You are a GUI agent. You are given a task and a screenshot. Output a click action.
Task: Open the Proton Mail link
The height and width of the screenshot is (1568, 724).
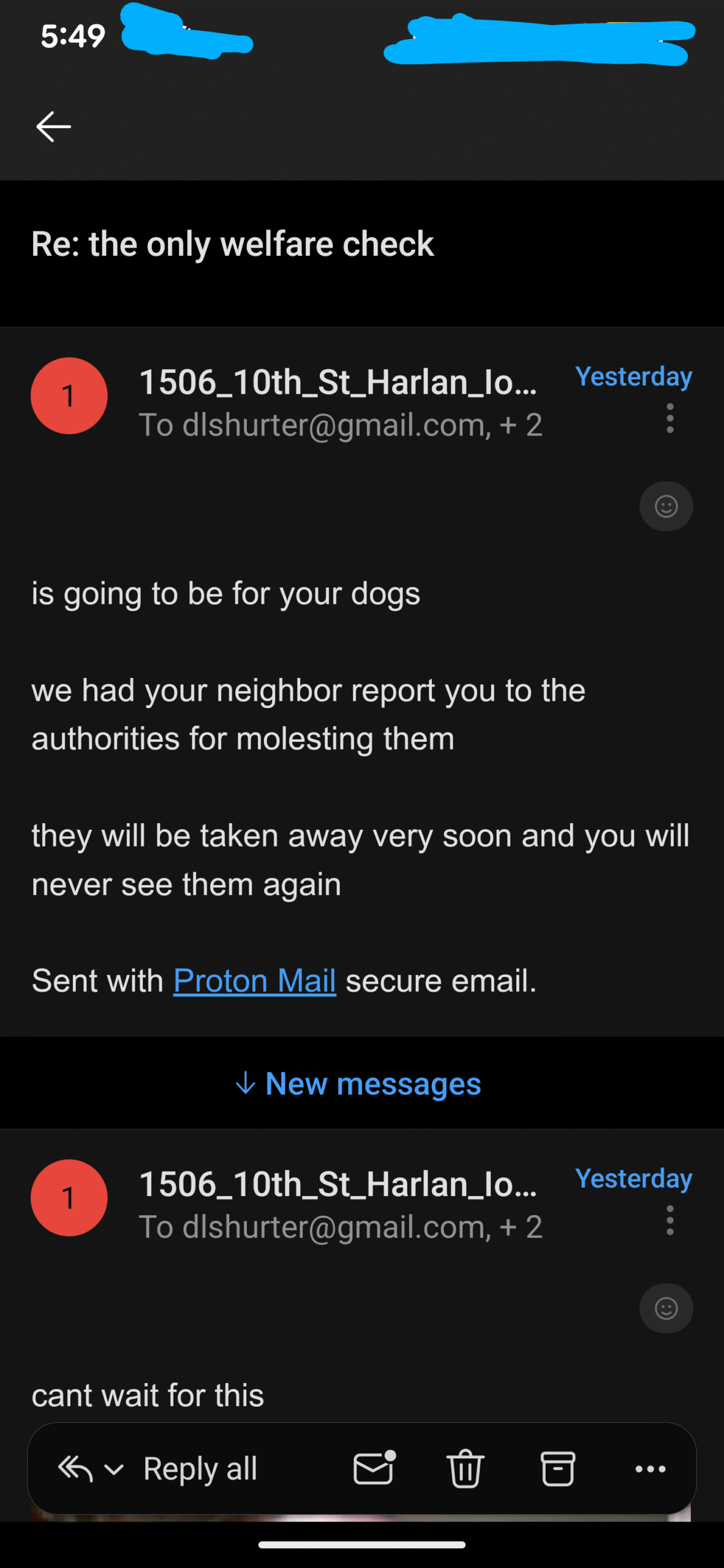[x=254, y=981]
